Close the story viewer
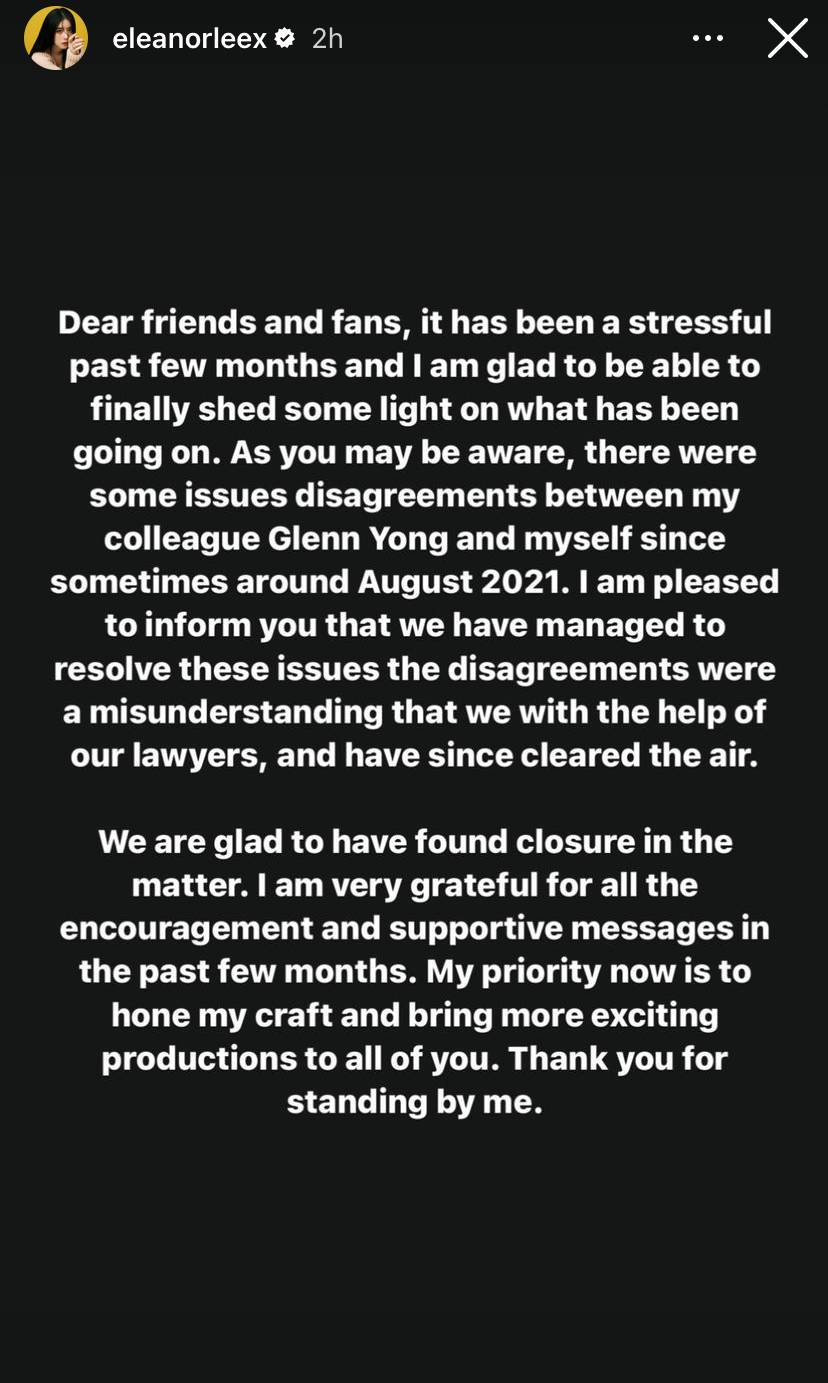Viewport: 828px width, 1383px height. 787,39
